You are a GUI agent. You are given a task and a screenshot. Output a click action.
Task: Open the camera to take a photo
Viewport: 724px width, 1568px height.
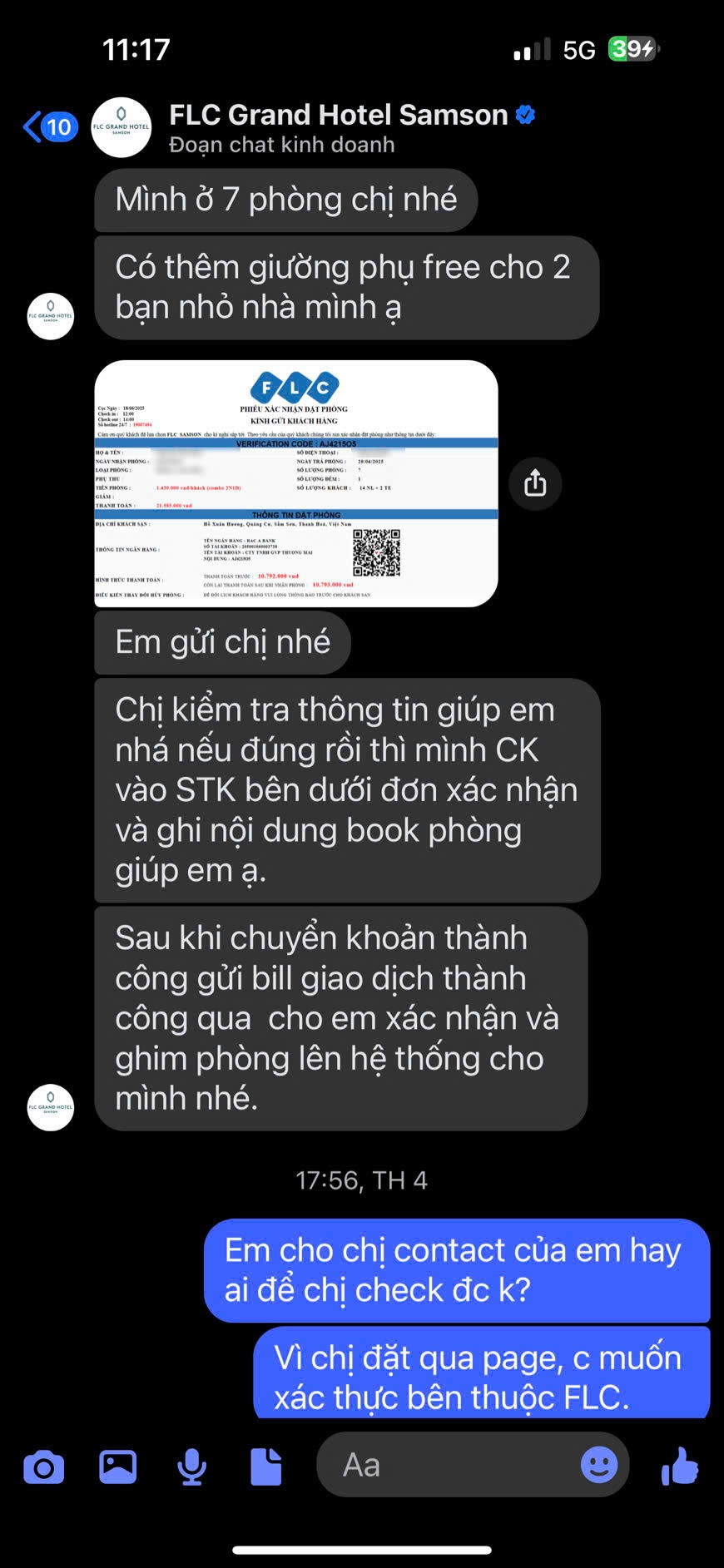(44, 1467)
